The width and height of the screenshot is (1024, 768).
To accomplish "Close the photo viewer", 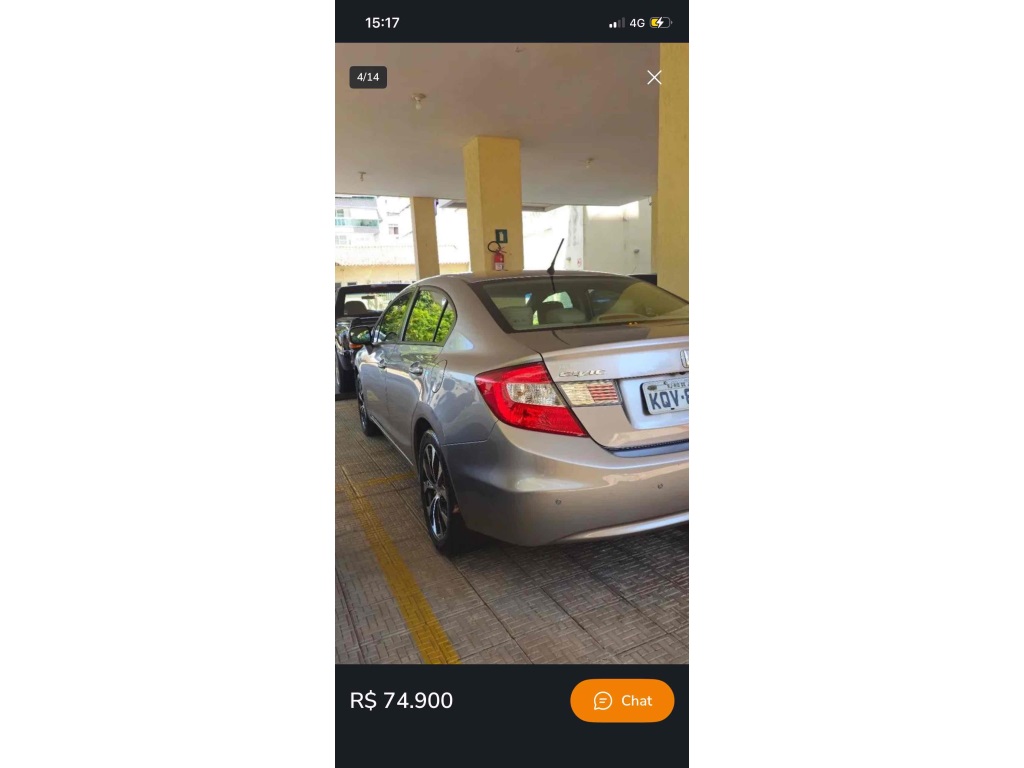I will point(654,77).
